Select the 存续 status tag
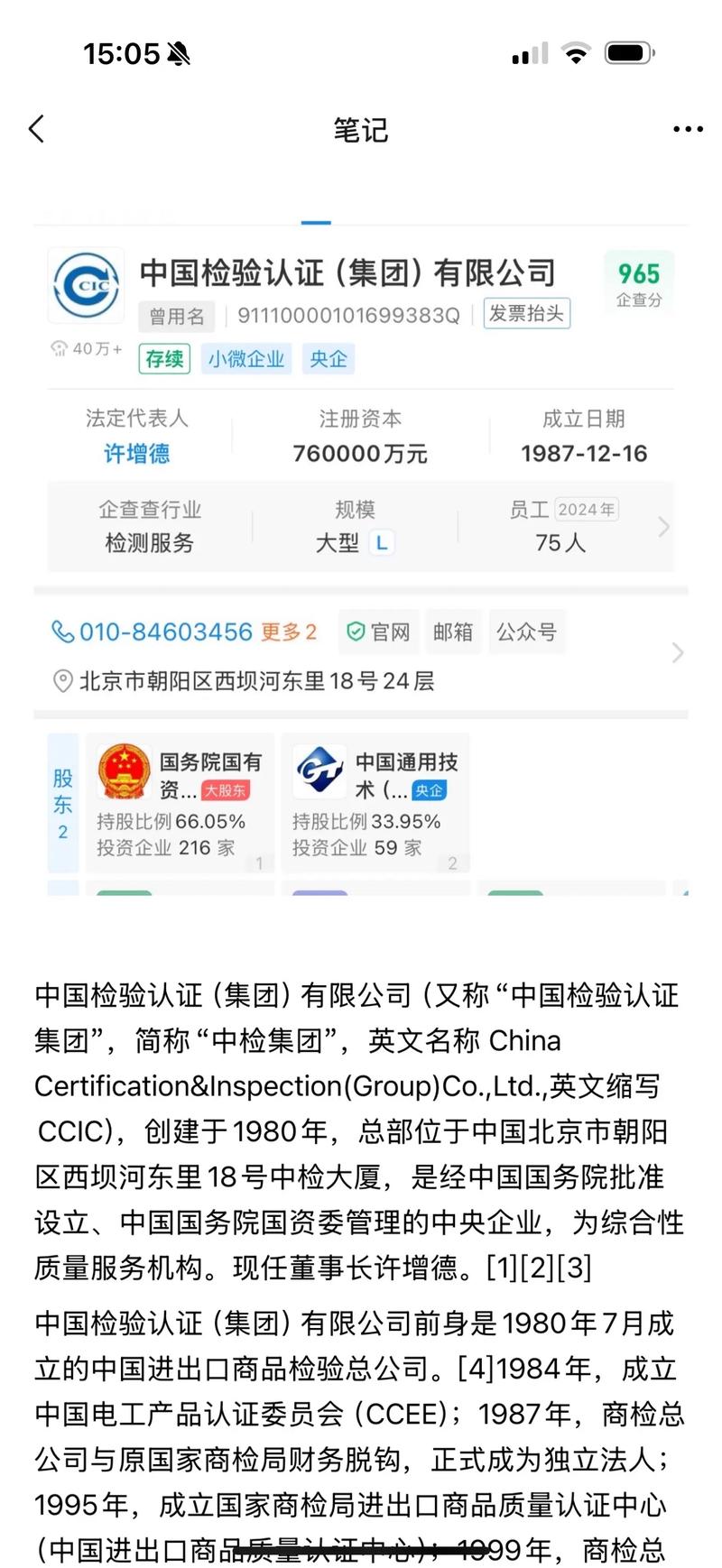The image size is (722, 1568). [x=166, y=359]
